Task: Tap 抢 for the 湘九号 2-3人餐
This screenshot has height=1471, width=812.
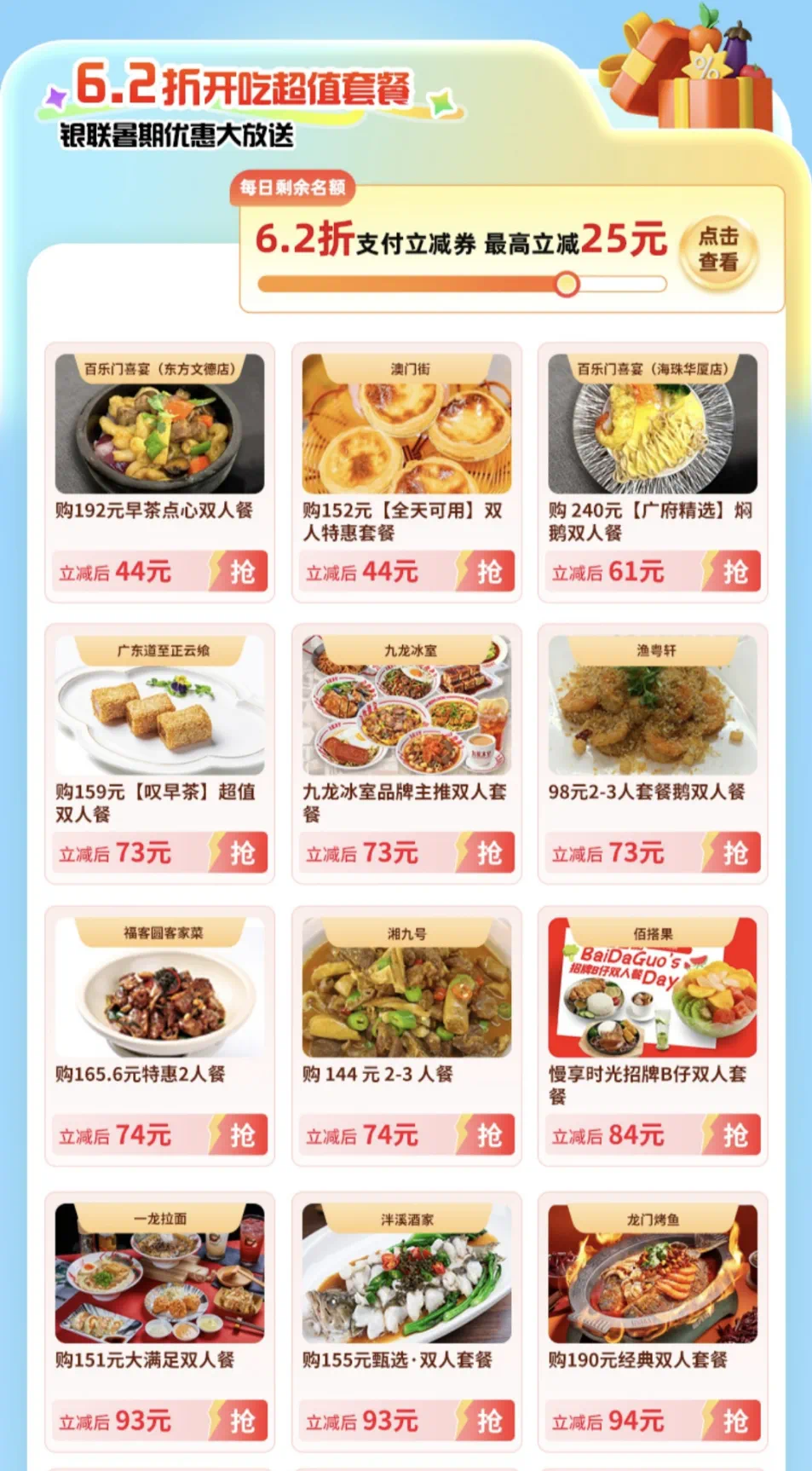Action: (488, 1135)
